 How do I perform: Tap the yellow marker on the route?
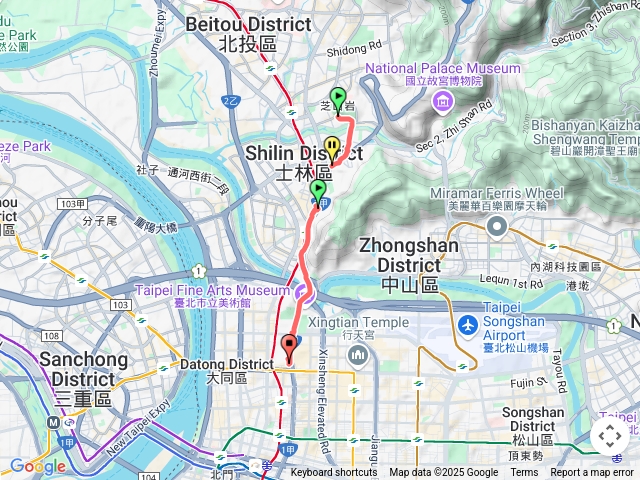pos(331,147)
